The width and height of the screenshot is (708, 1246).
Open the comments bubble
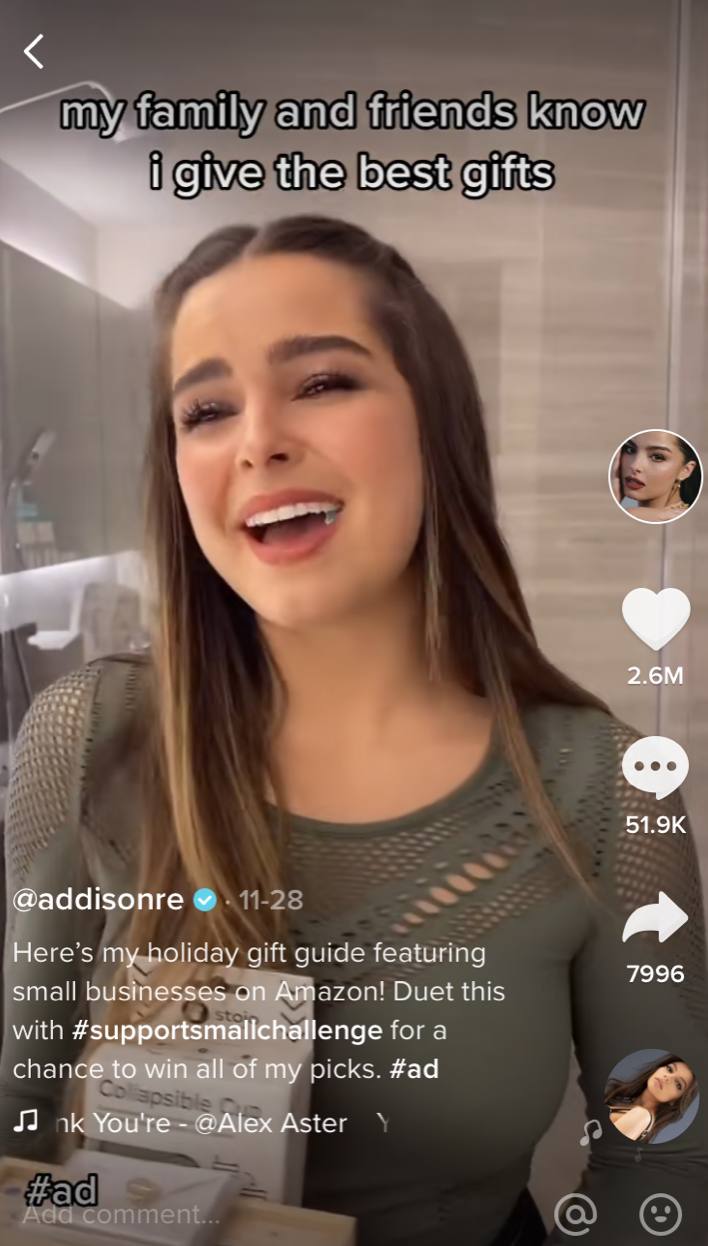655,768
